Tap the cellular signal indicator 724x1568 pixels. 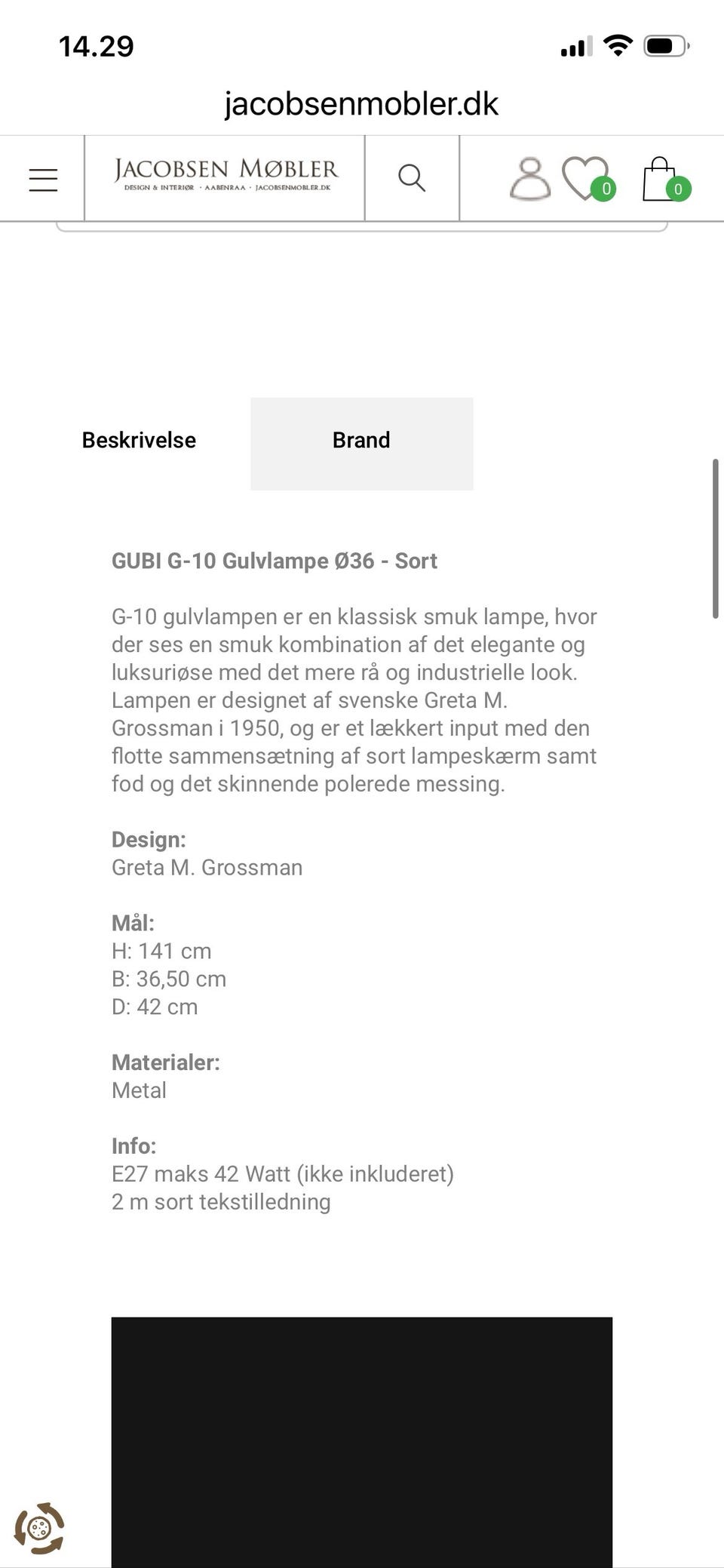click(x=575, y=47)
